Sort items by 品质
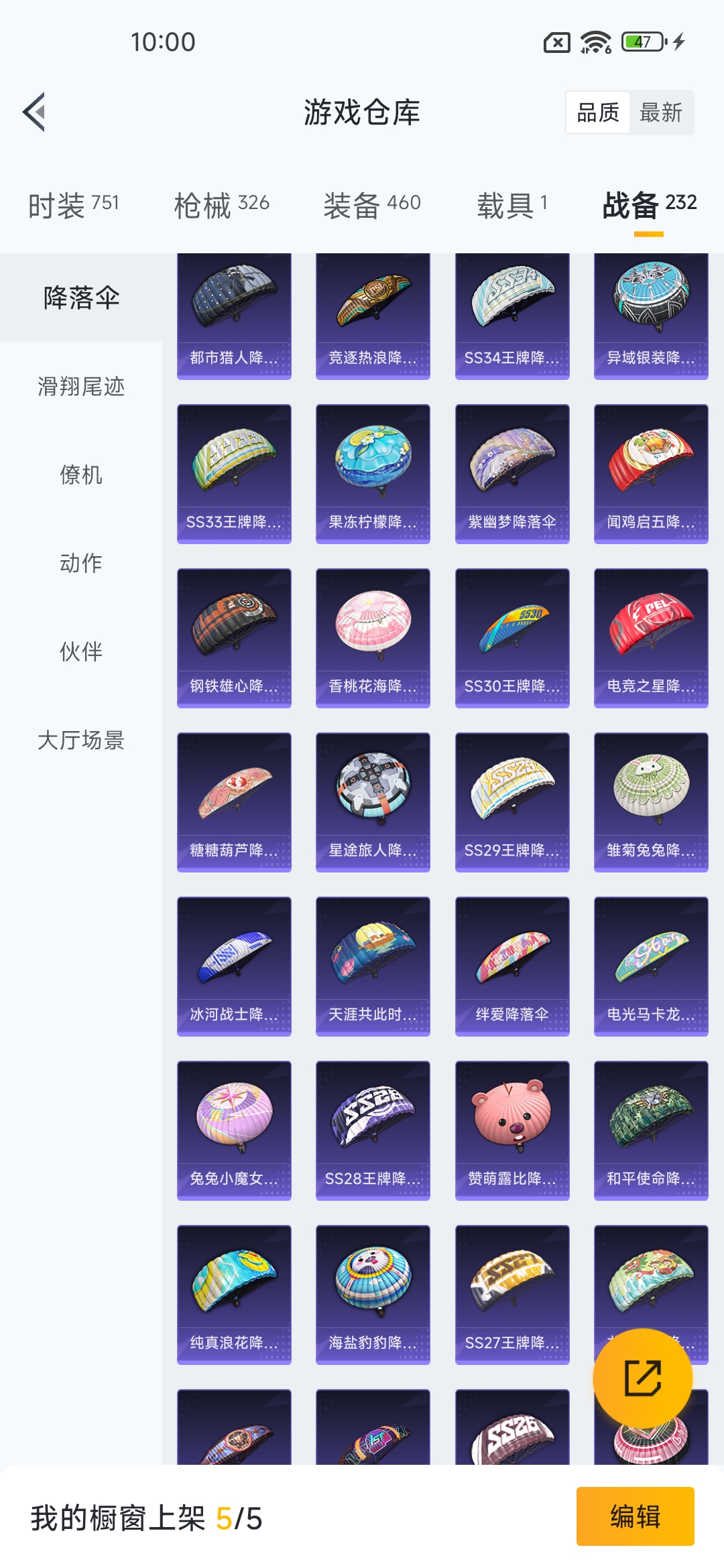The height and width of the screenshot is (1568, 724). tap(598, 113)
